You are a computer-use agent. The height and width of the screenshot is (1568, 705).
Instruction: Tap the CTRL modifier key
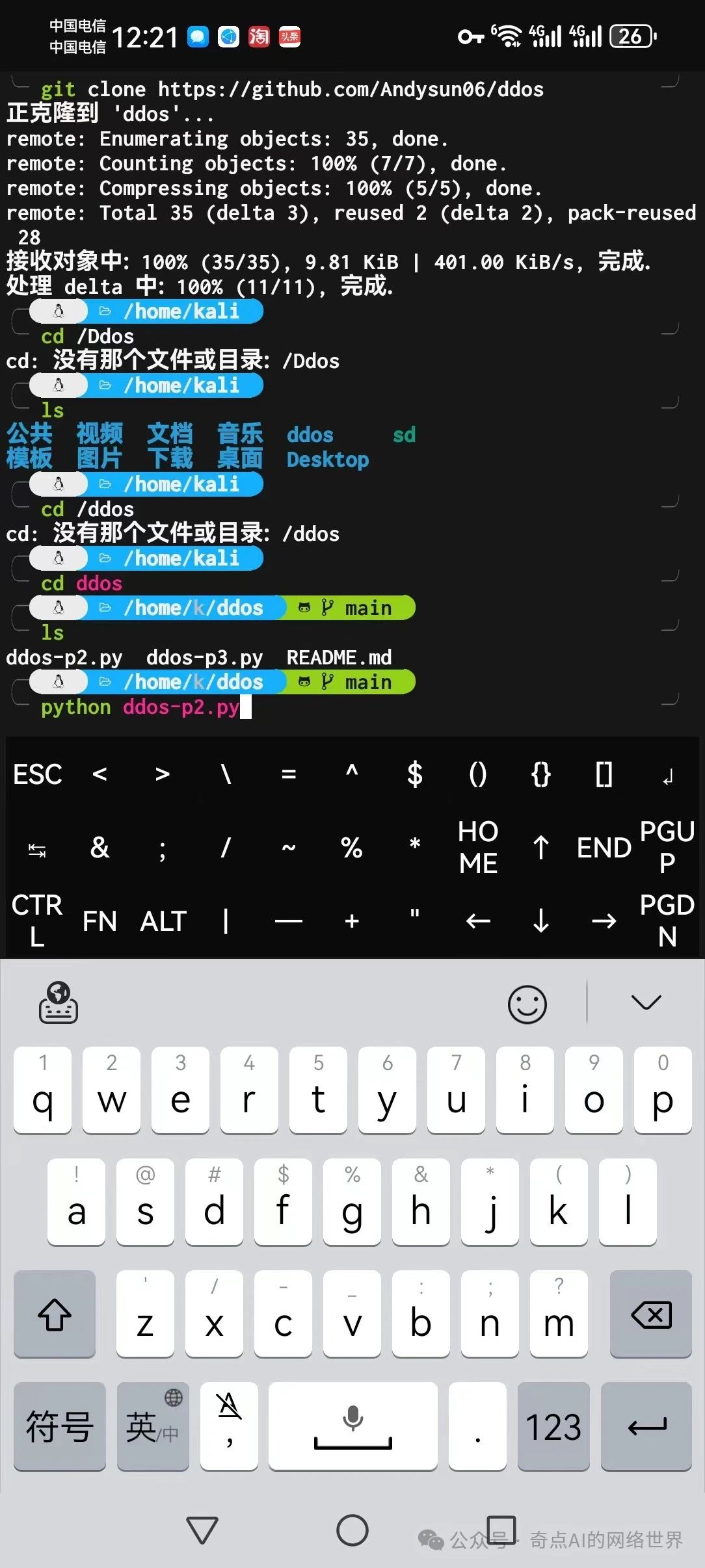[37, 921]
